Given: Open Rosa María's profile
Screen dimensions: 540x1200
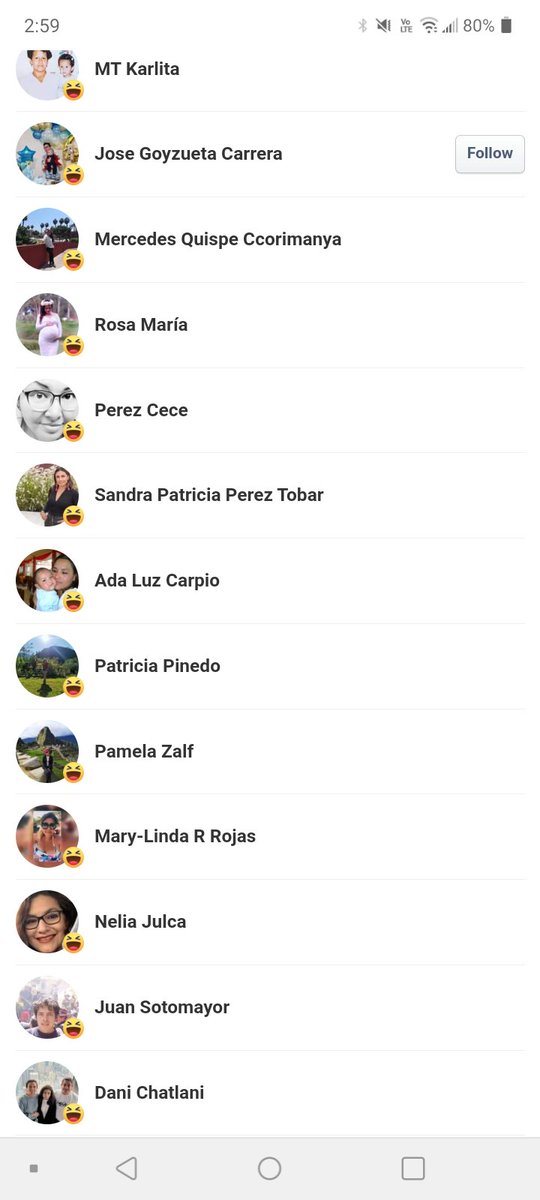Looking at the screenshot, I should point(270,325).
